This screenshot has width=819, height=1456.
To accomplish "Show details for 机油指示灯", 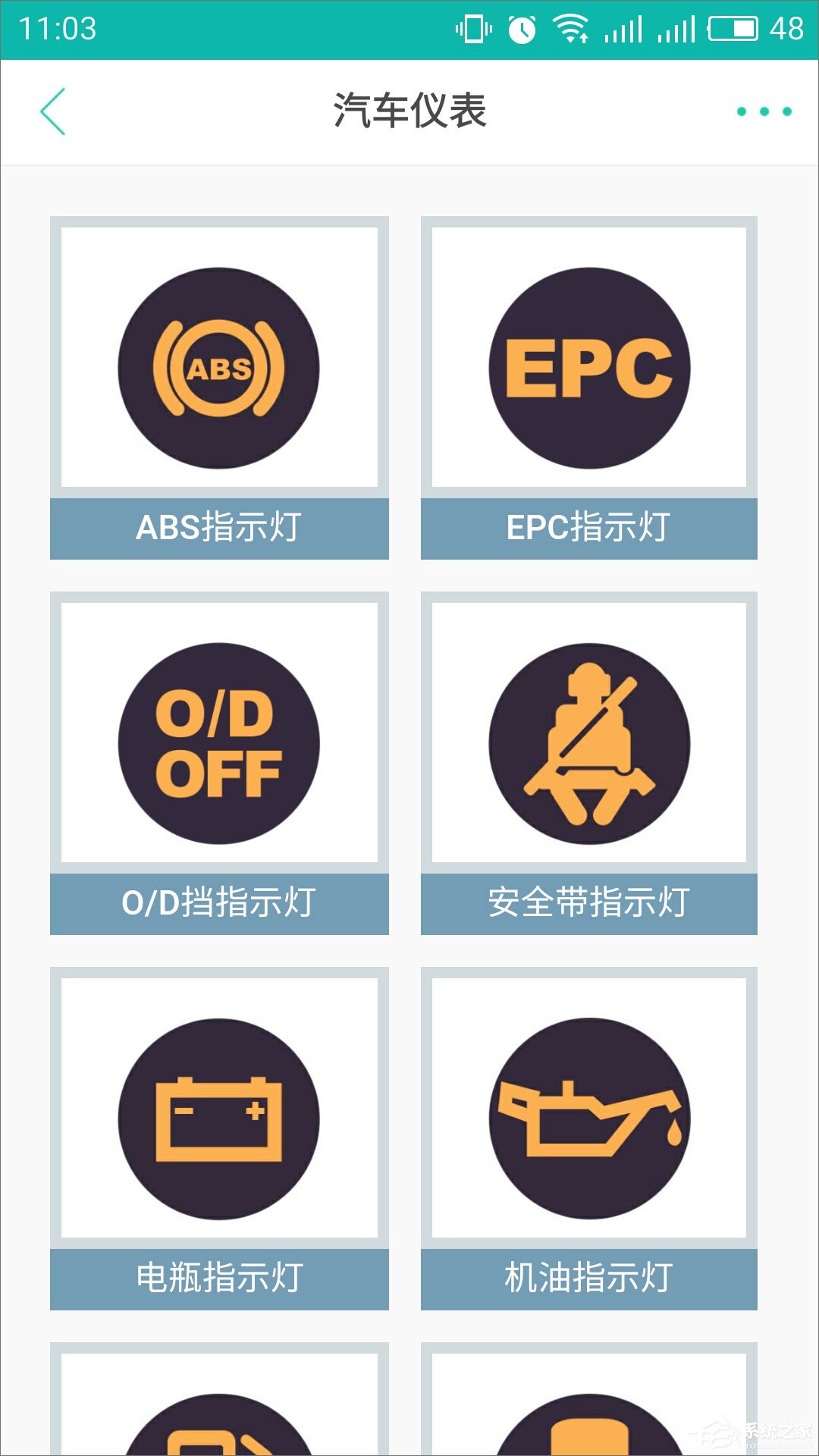I will [x=589, y=1138].
